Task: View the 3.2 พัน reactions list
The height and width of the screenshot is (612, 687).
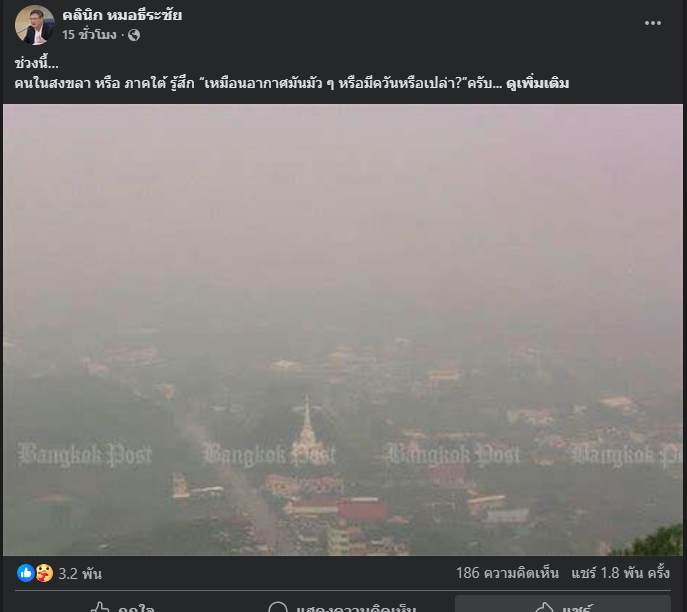Action: coord(80,574)
